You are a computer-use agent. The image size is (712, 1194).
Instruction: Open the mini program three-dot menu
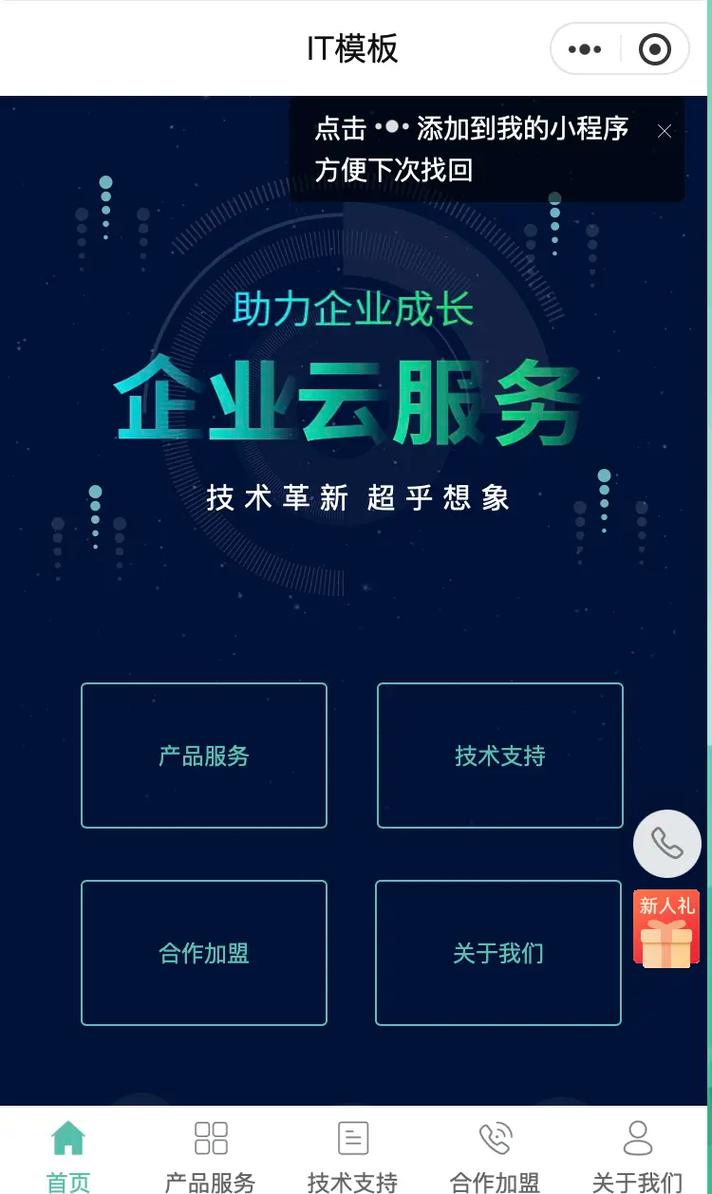(585, 49)
